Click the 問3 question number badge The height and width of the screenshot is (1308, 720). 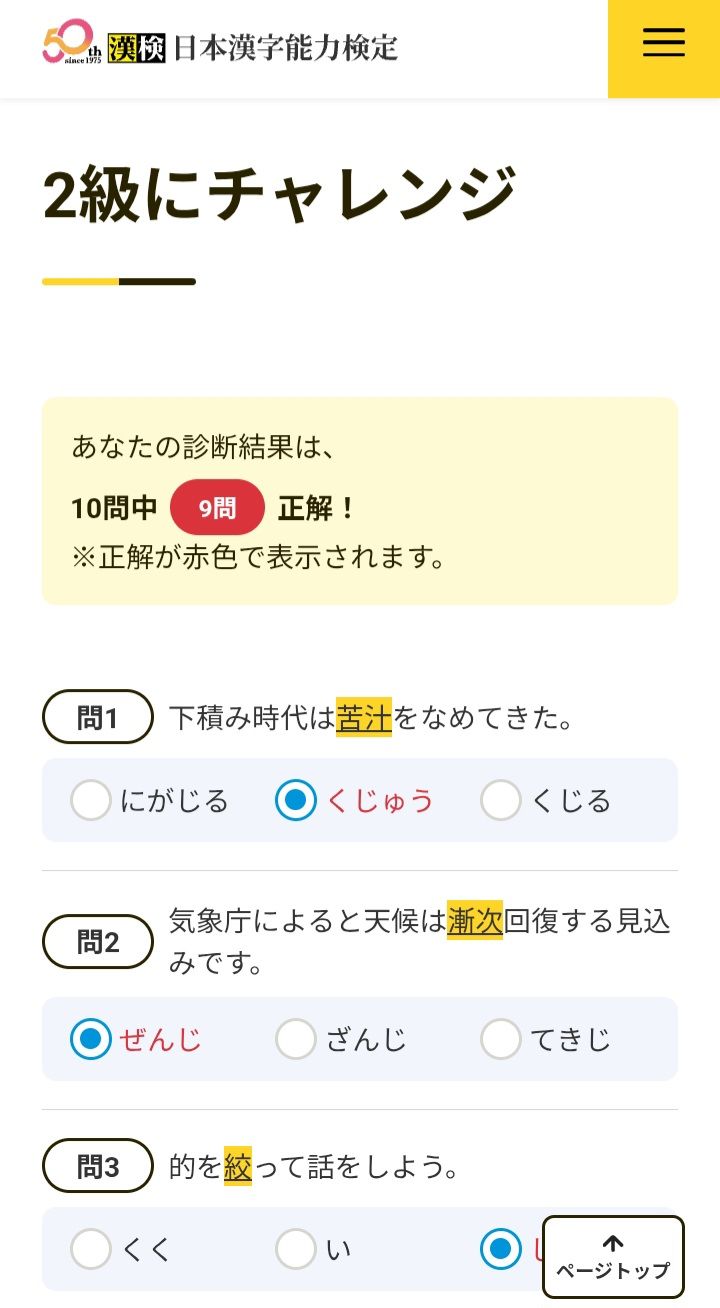point(96,1165)
